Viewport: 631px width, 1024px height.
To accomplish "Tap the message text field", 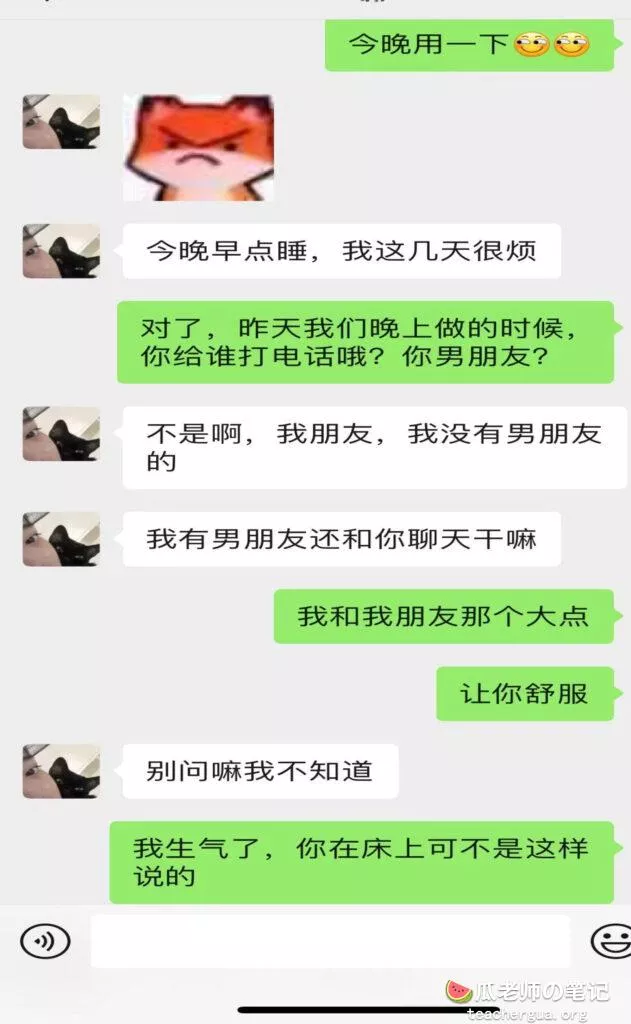I will (330, 941).
